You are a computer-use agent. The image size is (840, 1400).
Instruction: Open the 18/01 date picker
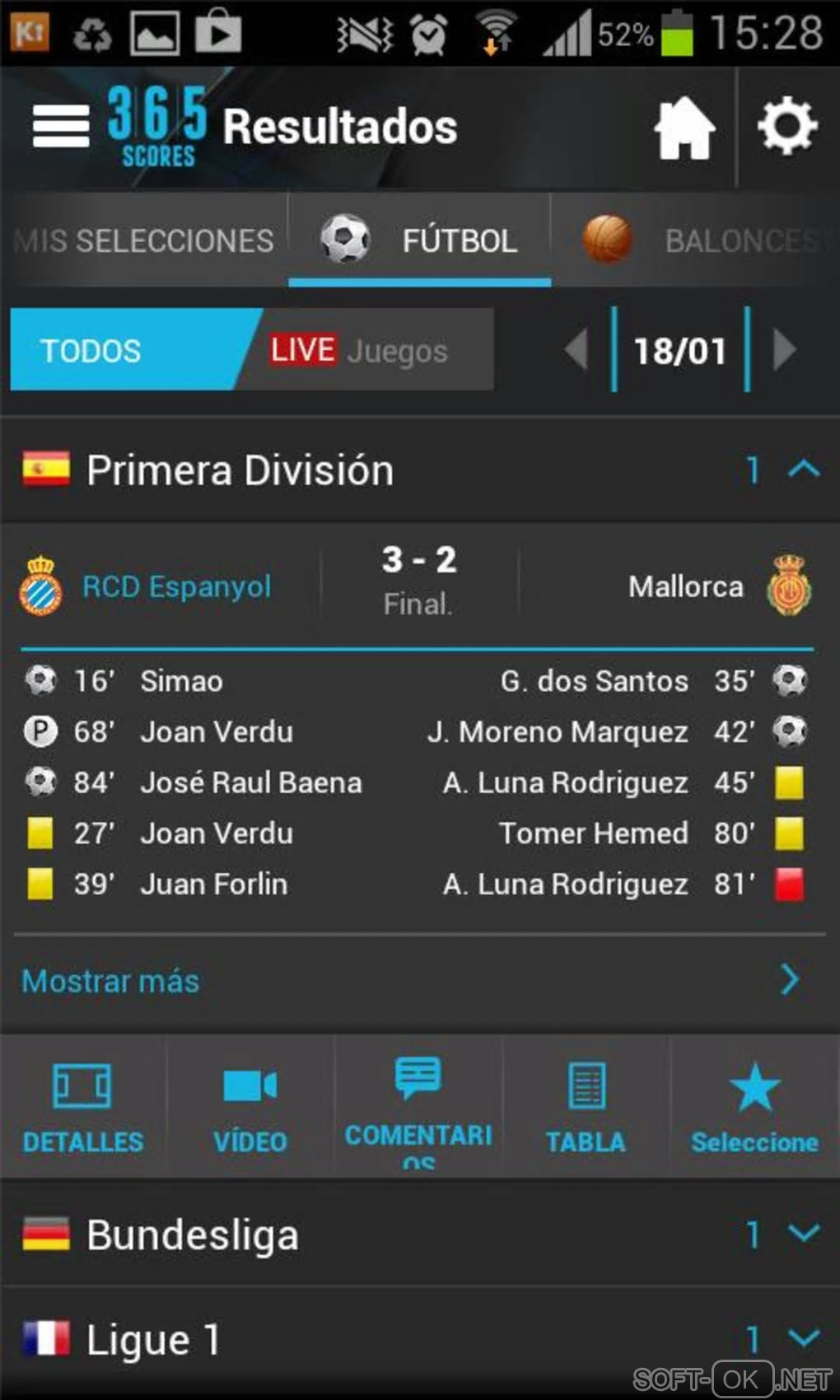click(x=680, y=351)
